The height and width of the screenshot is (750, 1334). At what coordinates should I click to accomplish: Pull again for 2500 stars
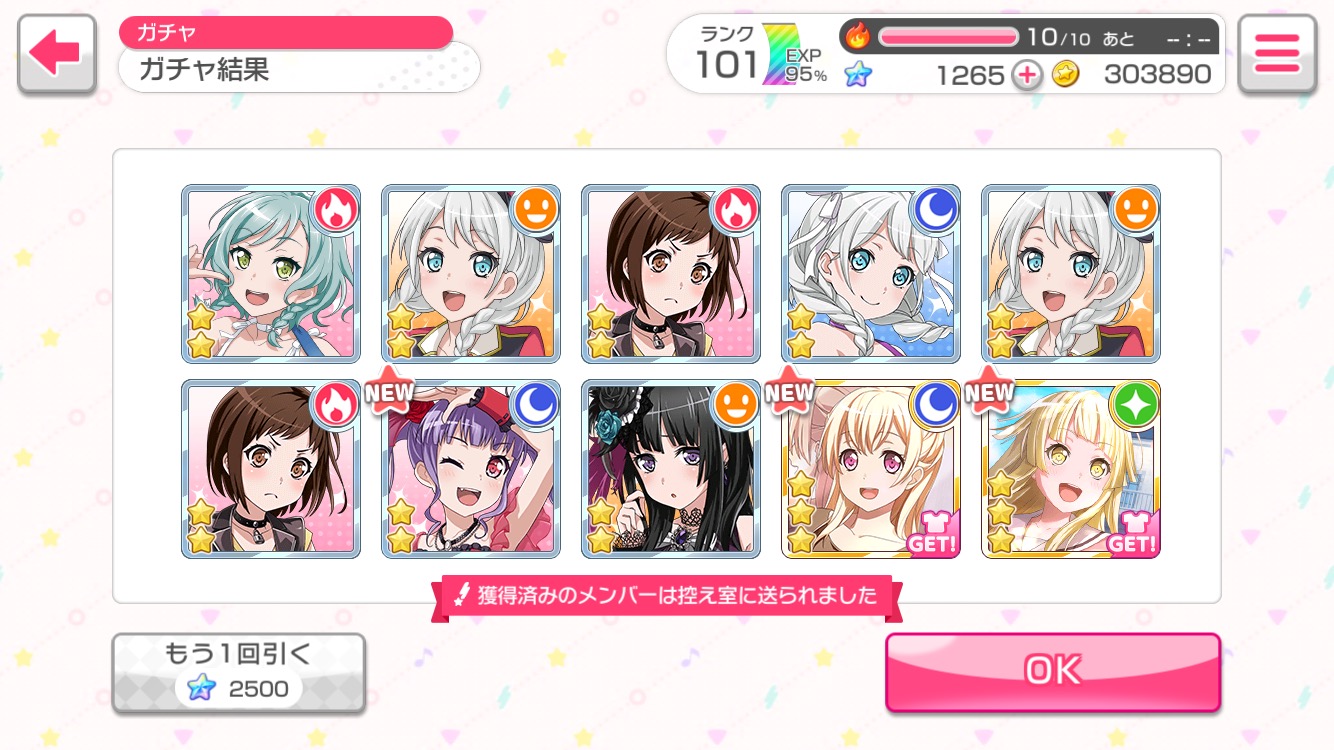238,673
